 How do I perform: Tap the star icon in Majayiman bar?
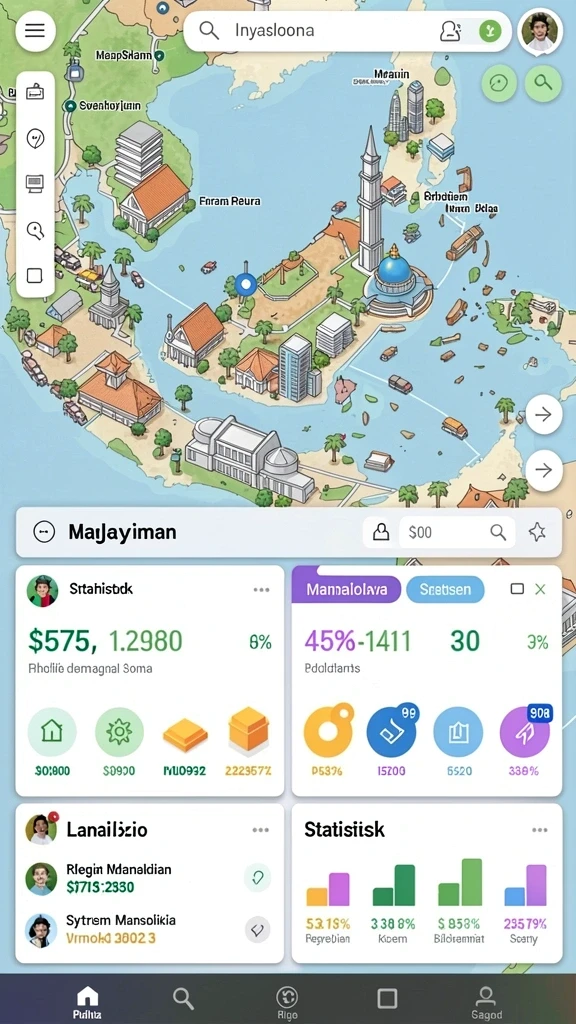pyautogui.click(x=537, y=532)
